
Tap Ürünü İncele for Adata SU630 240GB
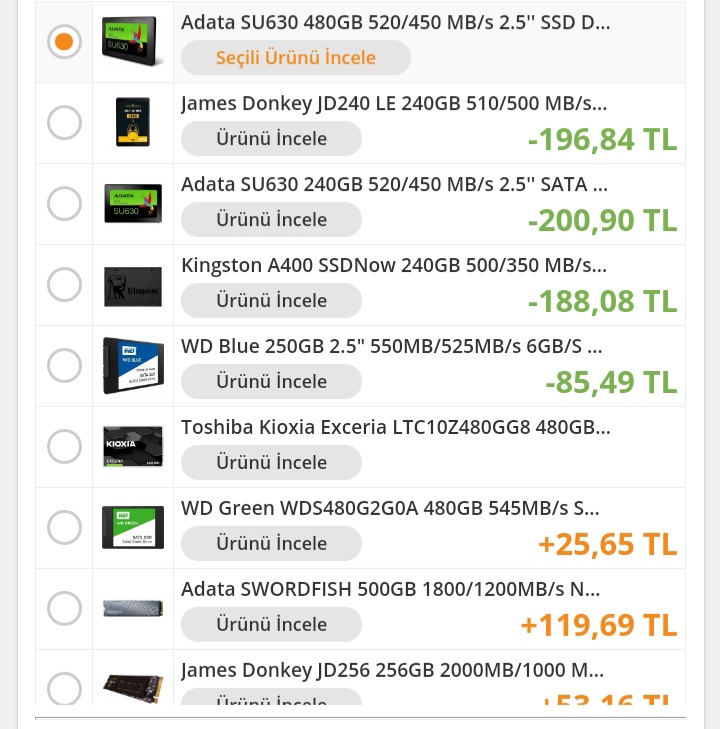pos(271,220)
